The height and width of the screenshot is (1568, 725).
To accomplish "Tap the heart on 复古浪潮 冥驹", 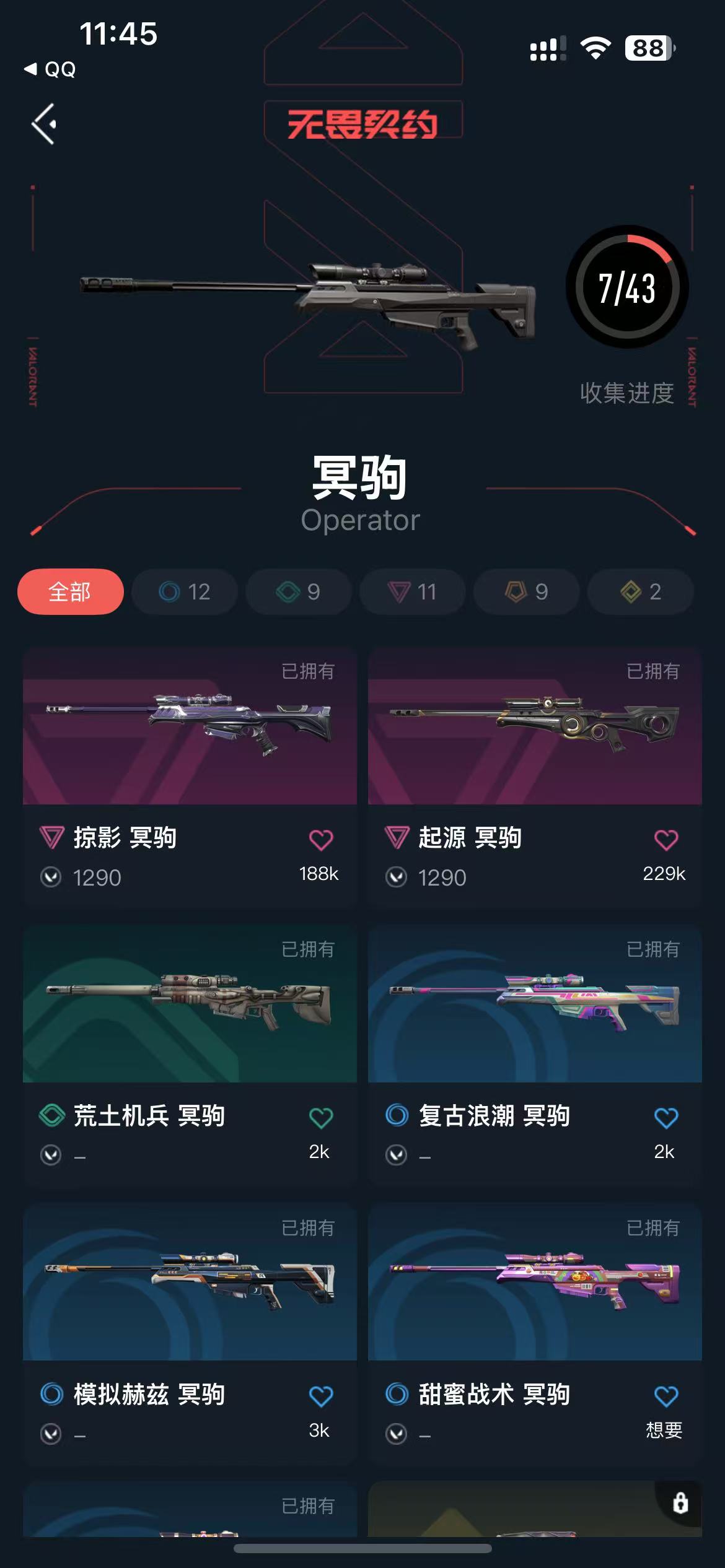I will coord(666,1118).
